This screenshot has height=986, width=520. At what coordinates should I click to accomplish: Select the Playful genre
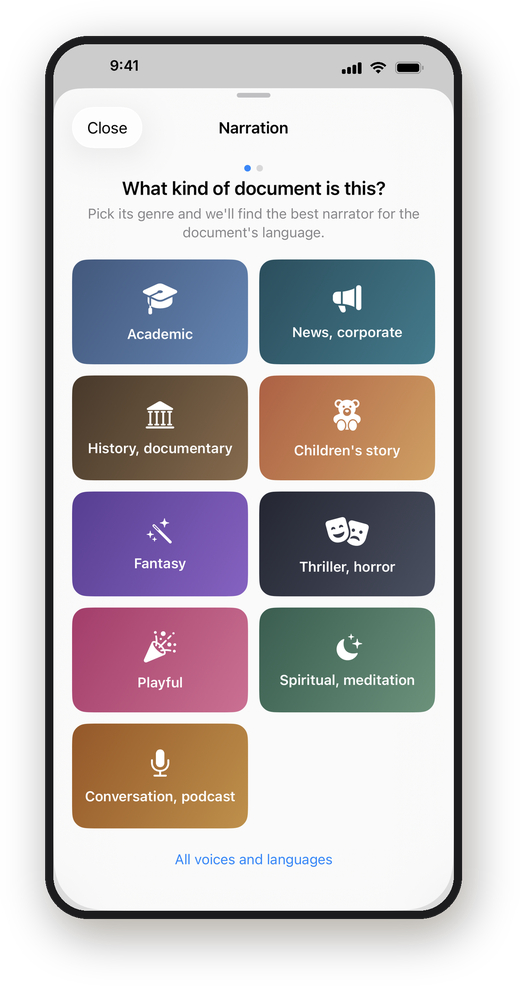click(x=160, y=660)
